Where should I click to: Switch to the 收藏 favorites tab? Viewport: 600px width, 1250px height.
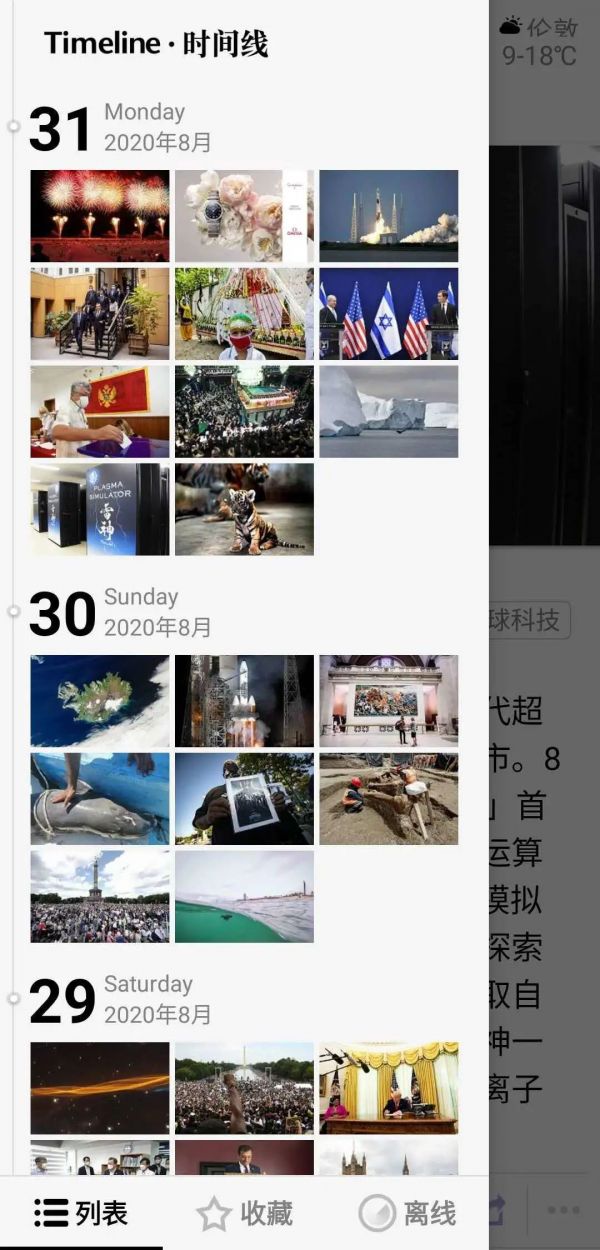[x=245, y=1213]
